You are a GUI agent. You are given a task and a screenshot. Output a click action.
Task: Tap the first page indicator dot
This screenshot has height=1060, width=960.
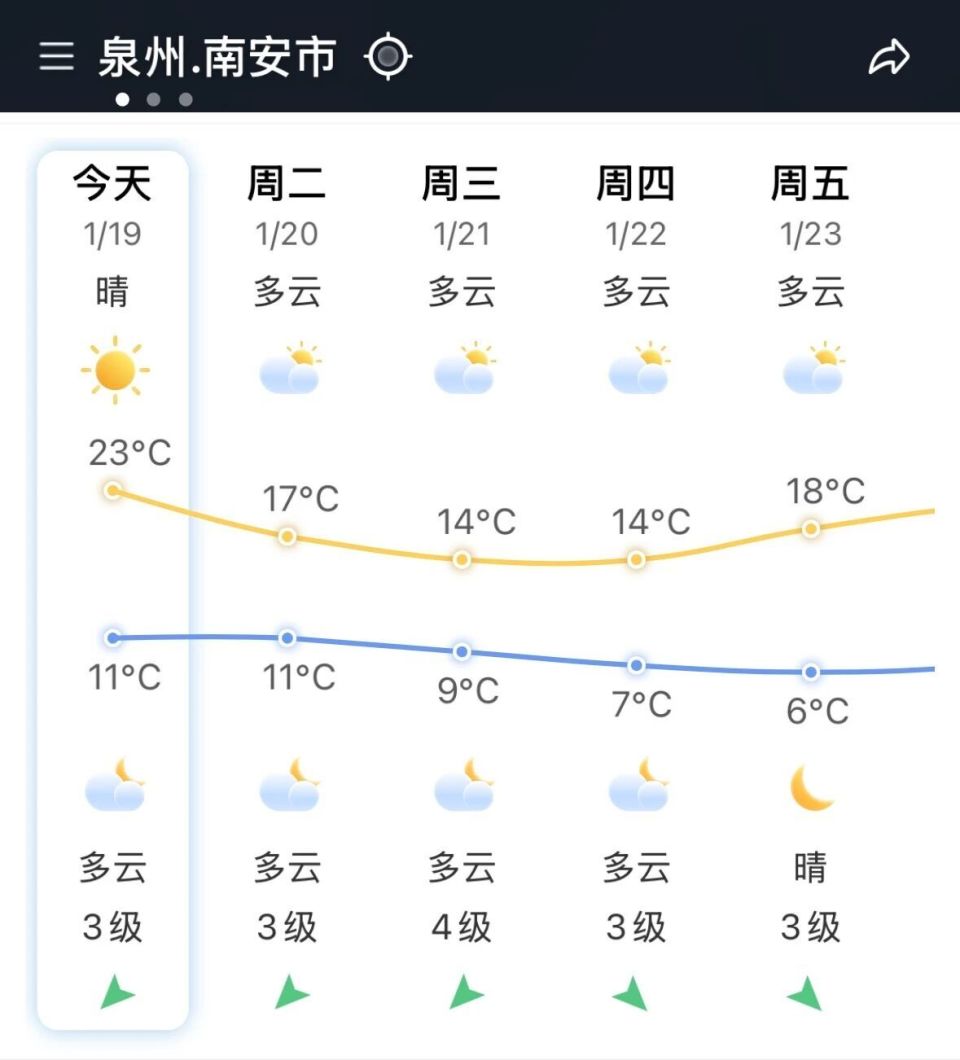(122, 100)
